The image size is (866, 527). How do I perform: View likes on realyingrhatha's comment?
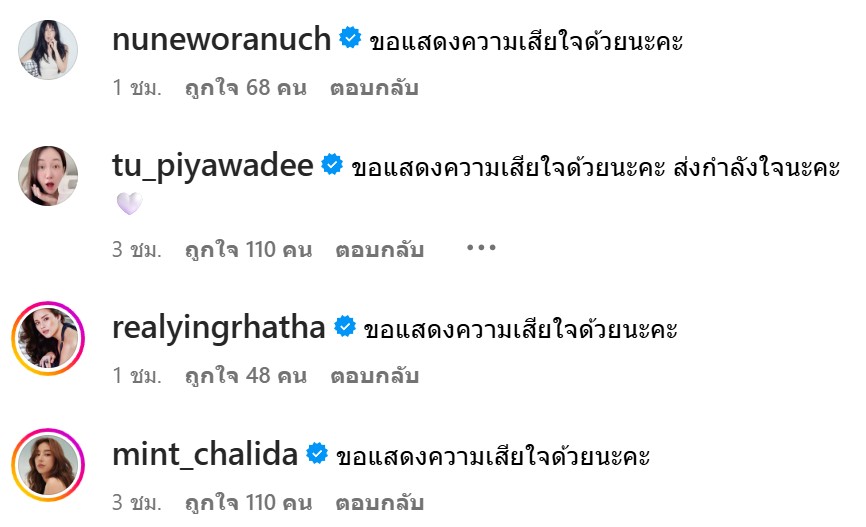point(245,377)
